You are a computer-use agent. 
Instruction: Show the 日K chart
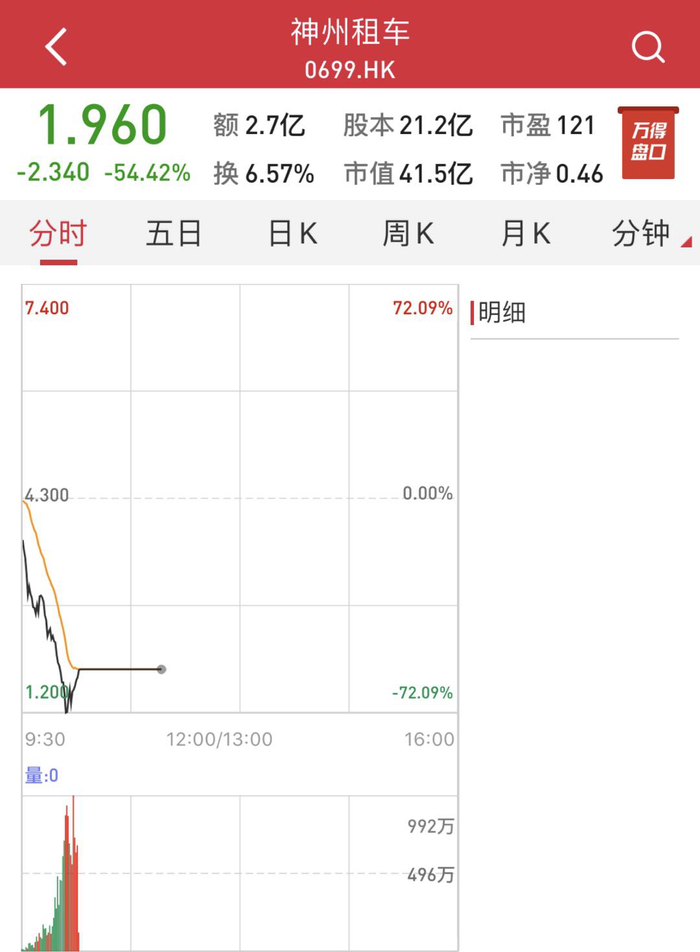pyautogui.click(x=292, y=234)
